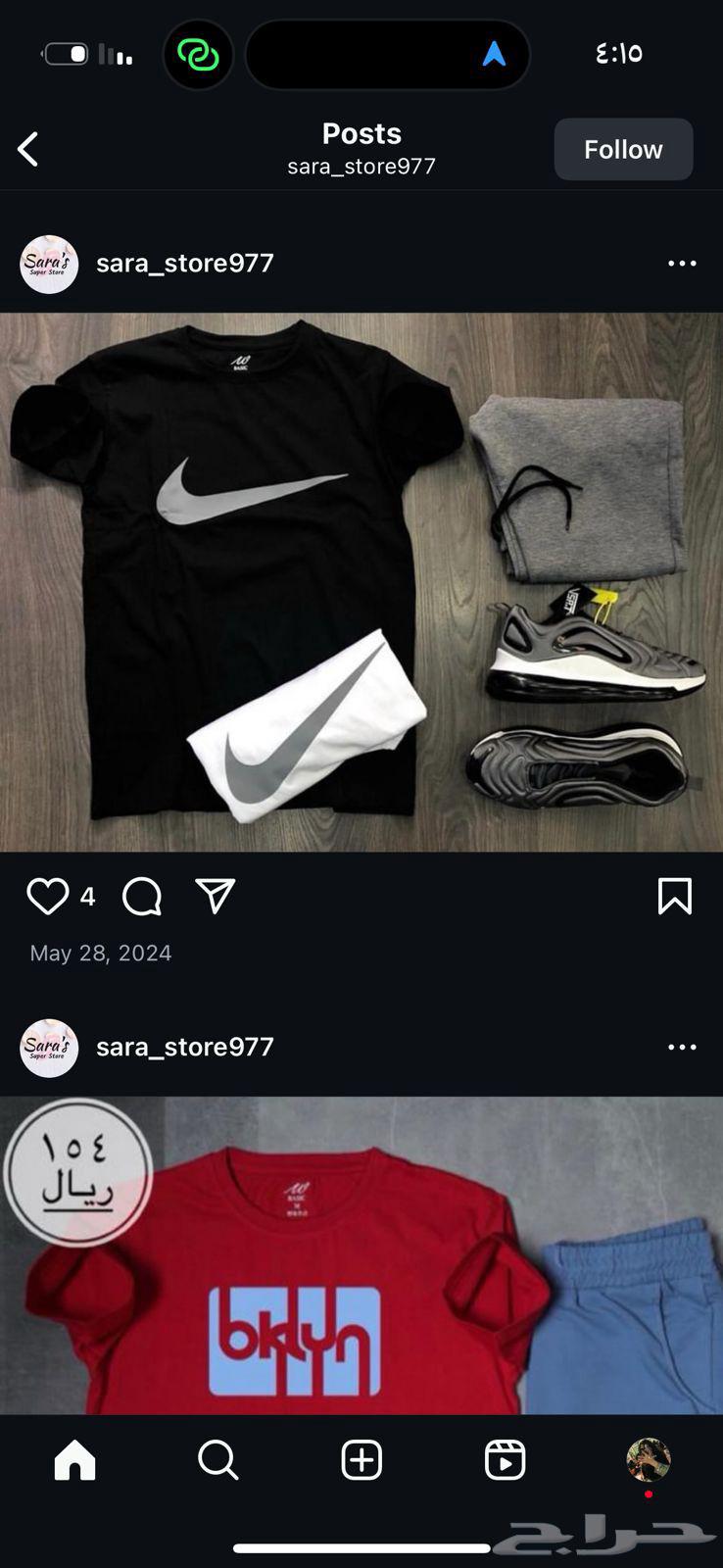
Task: Create a new post with plus icon
Action: click(361, 1460)
